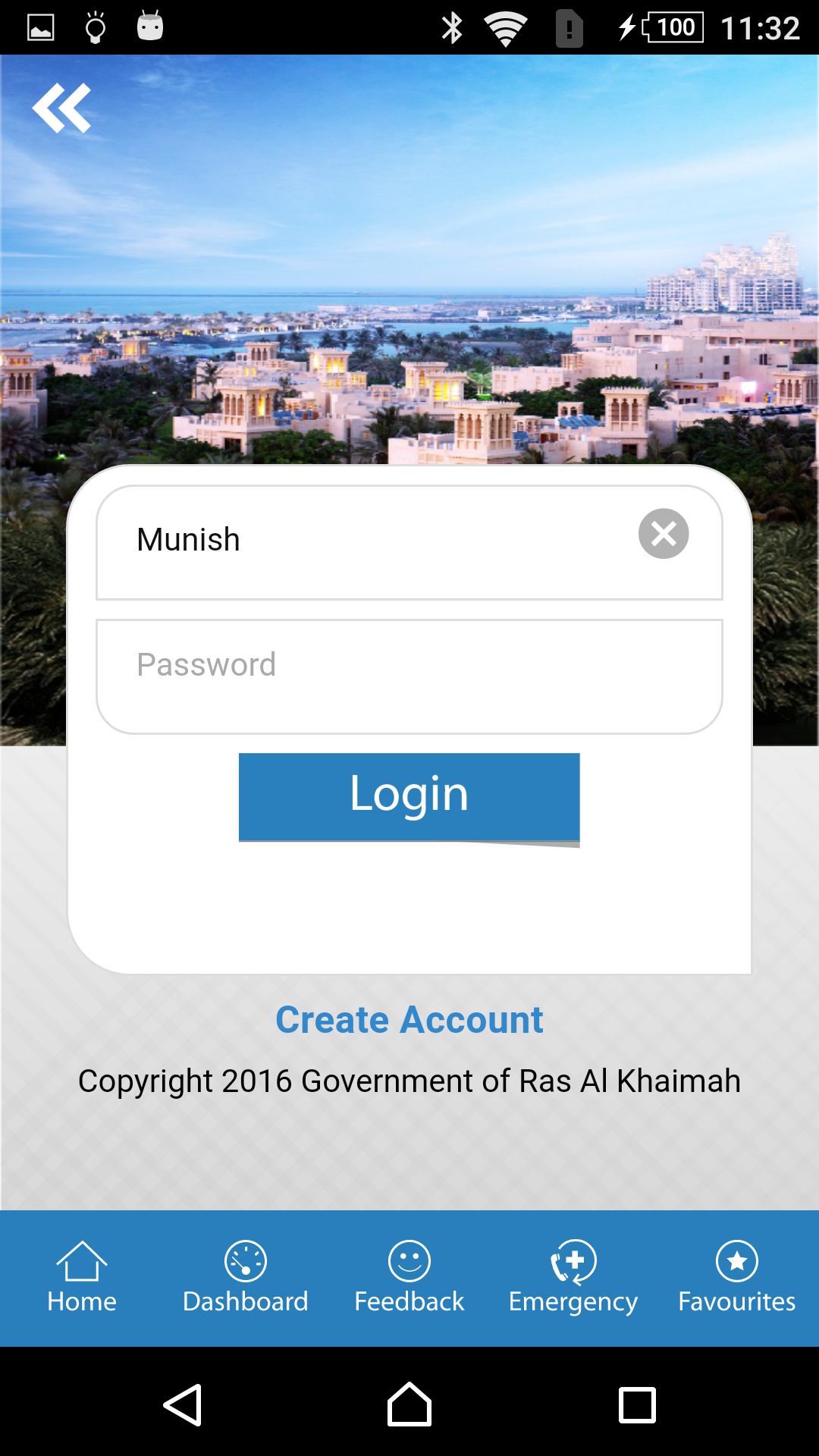Viewport: 819px width, 1456px height.
Task: Tap the Login button
Action: click(x=409, y=796)
